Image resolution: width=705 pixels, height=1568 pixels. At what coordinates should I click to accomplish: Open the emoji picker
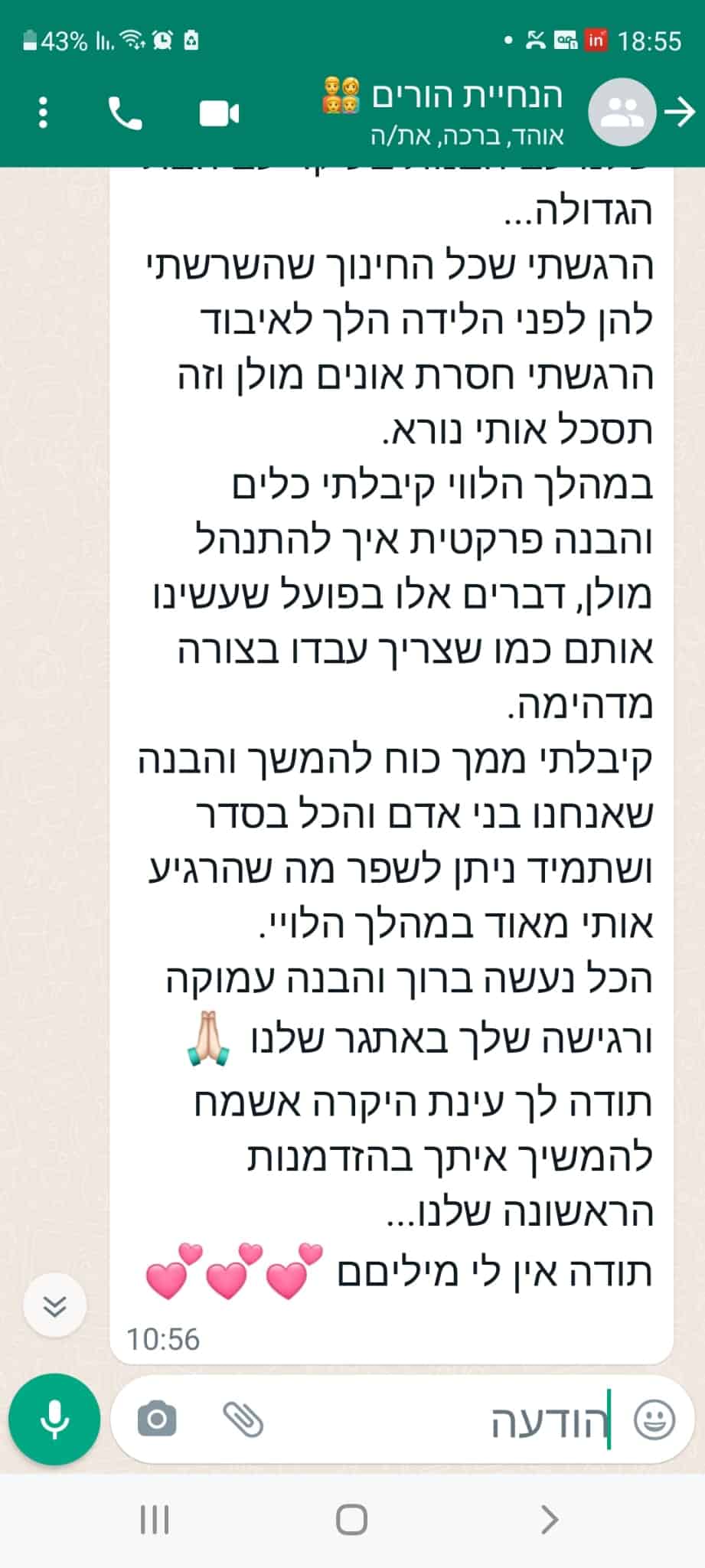pos(654,1421)
